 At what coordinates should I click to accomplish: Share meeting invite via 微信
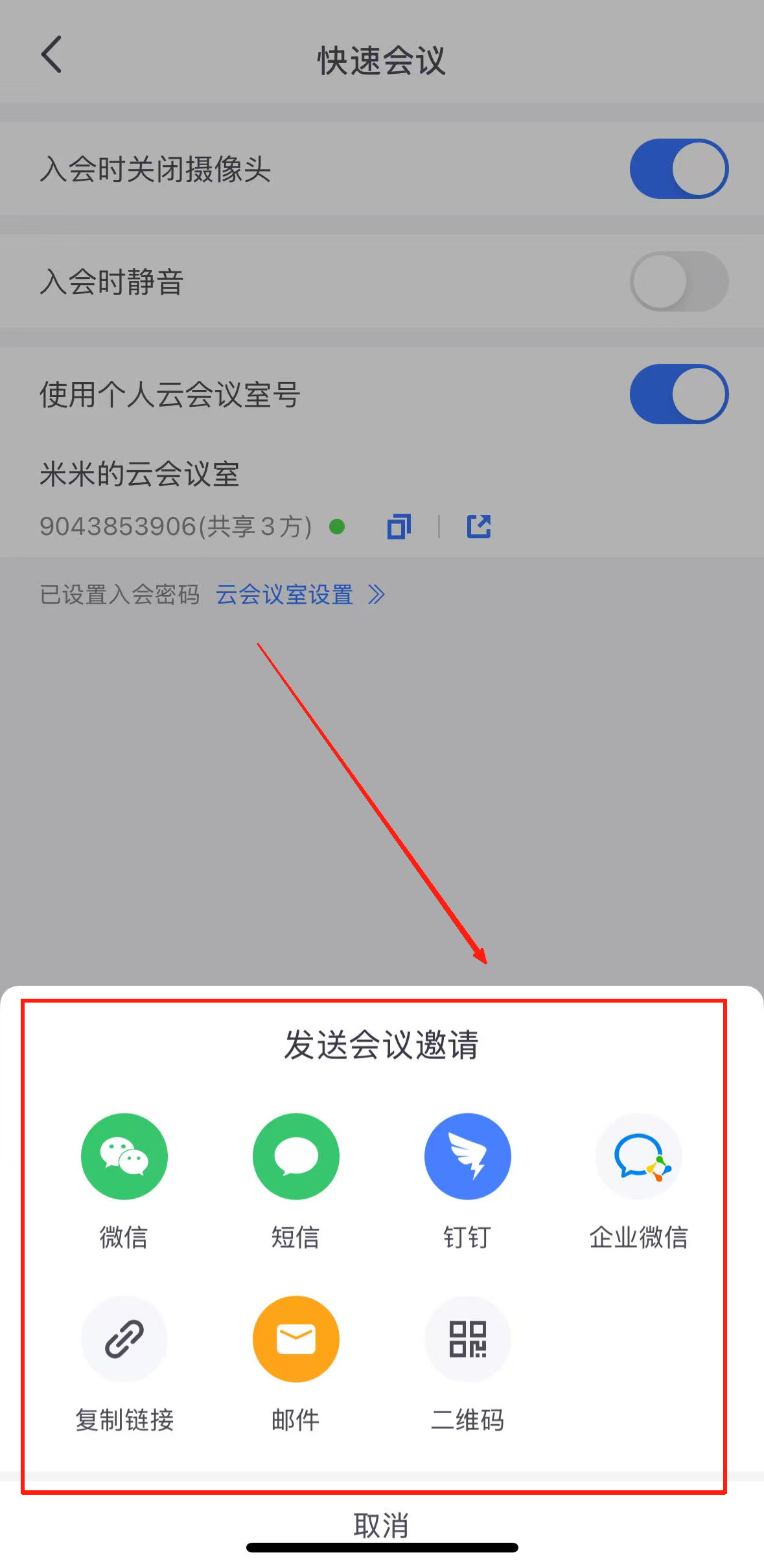124,1156
